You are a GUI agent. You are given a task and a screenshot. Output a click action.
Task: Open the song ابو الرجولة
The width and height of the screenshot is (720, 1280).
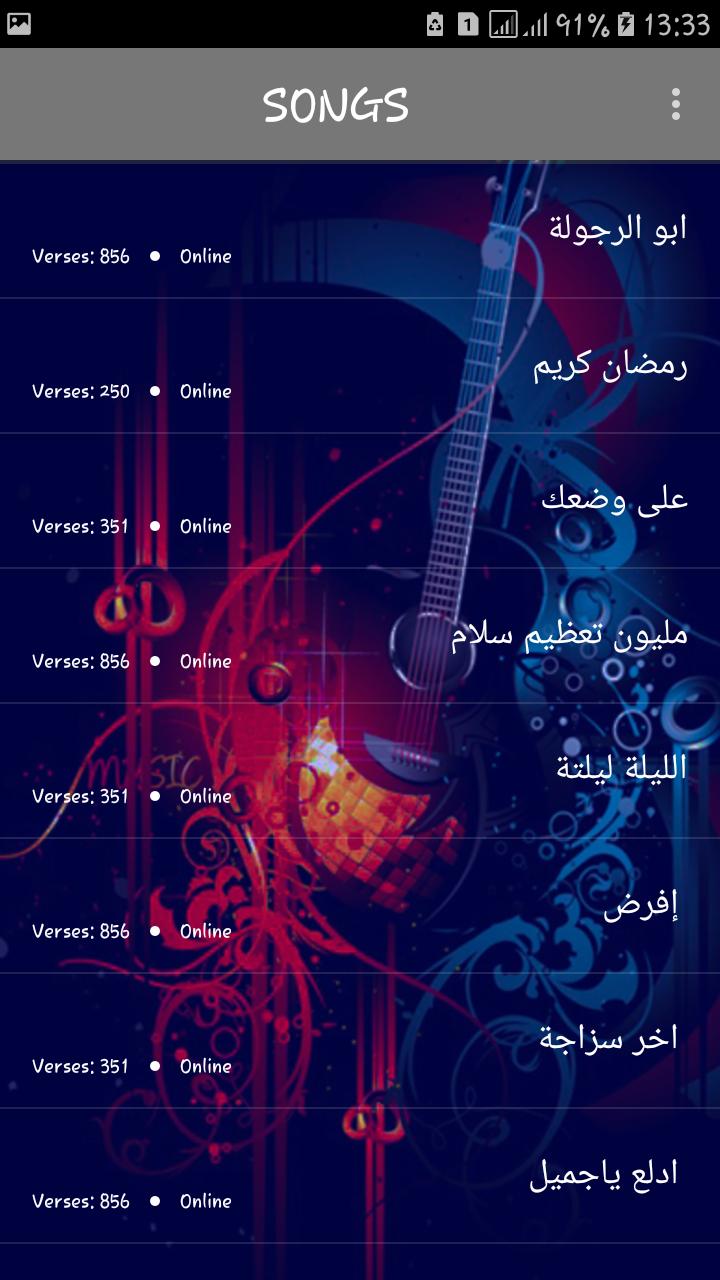pyautogui.click(x=617, y=229)
